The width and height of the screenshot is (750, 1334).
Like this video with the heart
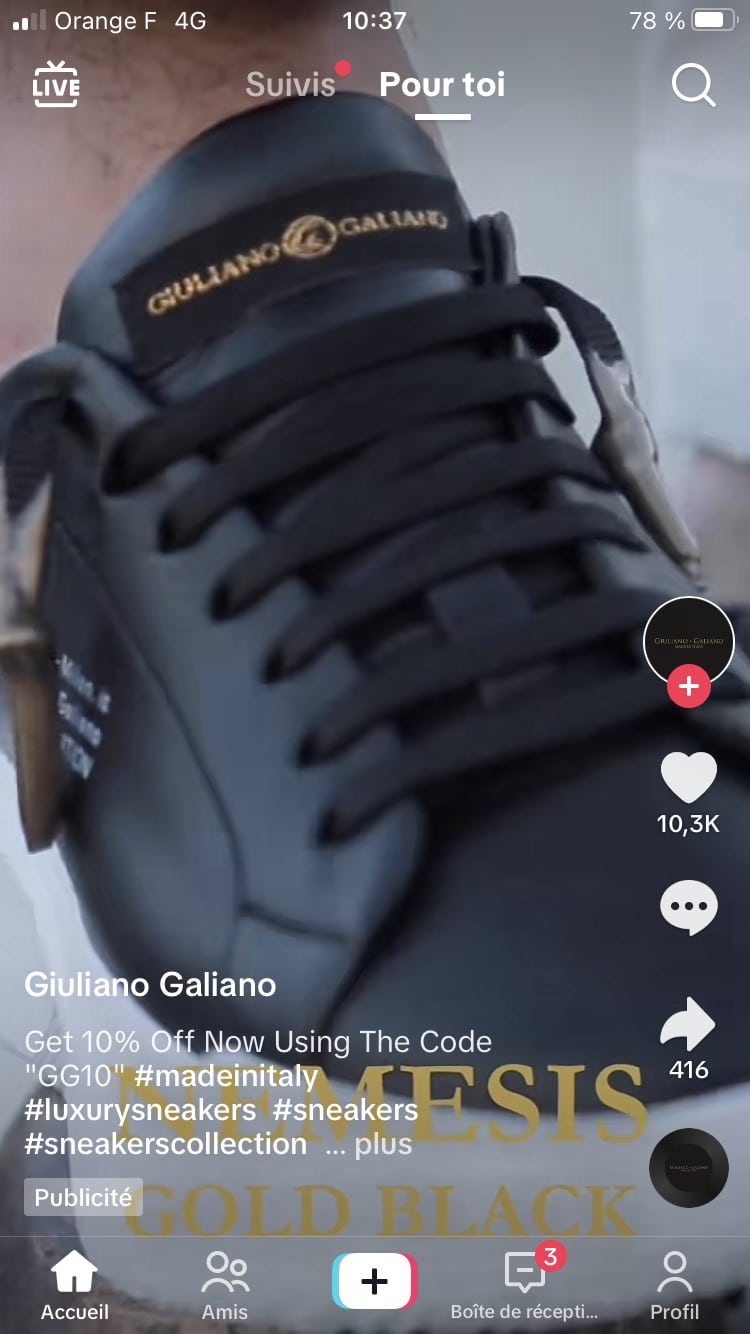click(x=688, y=779)
